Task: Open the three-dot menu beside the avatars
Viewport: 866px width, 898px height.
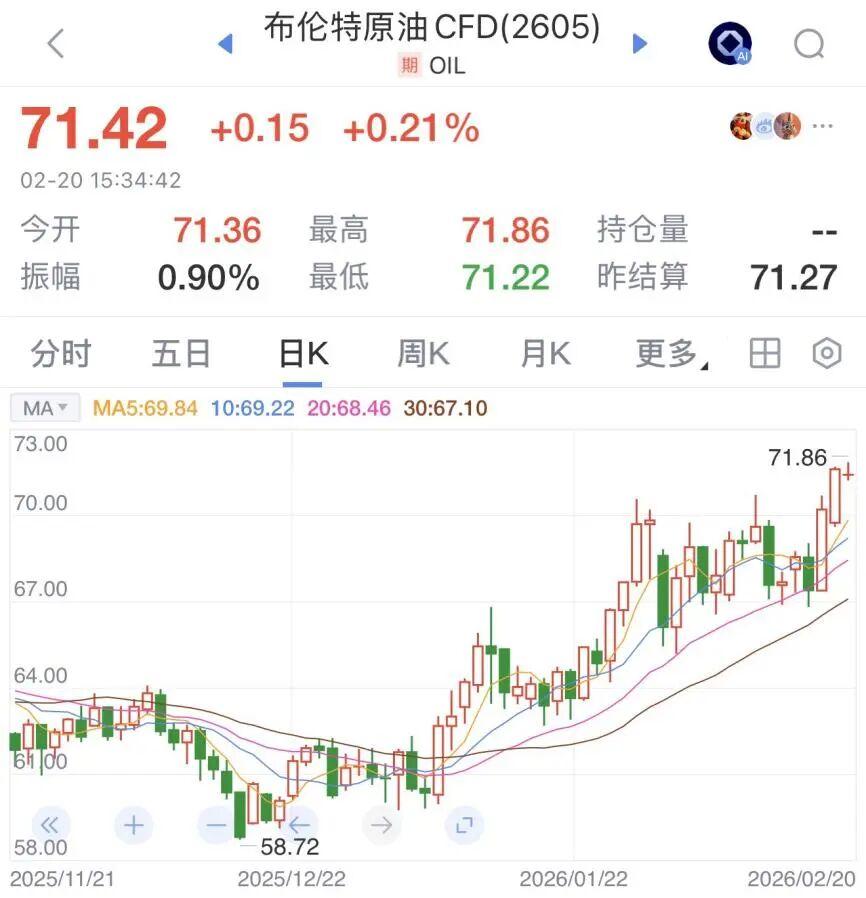Action: coord(823,126)
